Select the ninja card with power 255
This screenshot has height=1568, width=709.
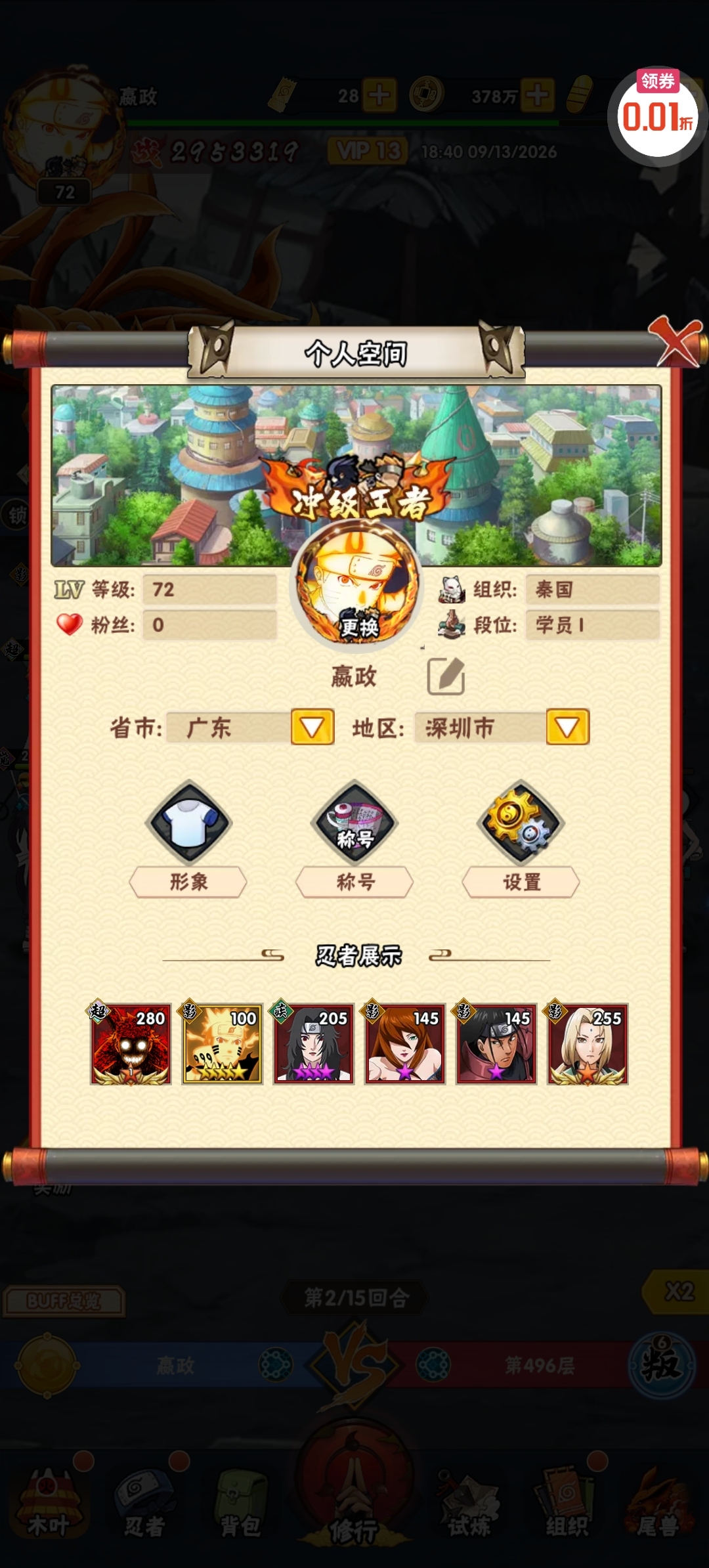[588, 1043]
